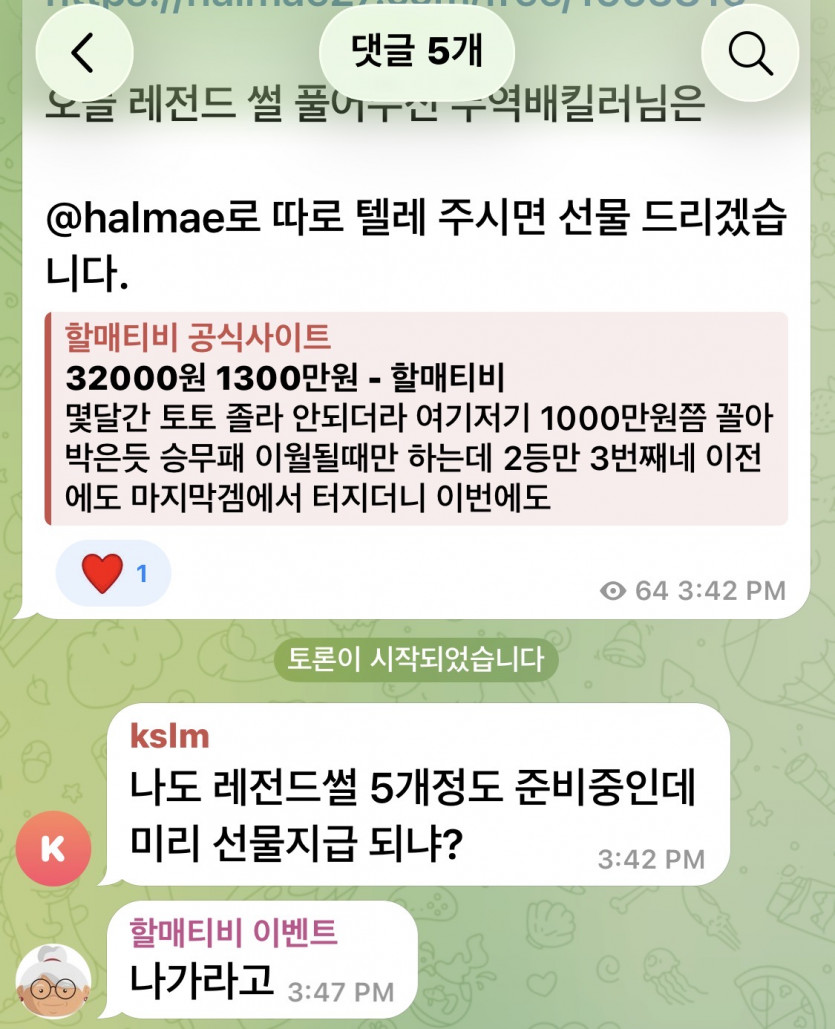Go back using the arrow icon
The image size is (835, 1029).
tap(84, 53)
